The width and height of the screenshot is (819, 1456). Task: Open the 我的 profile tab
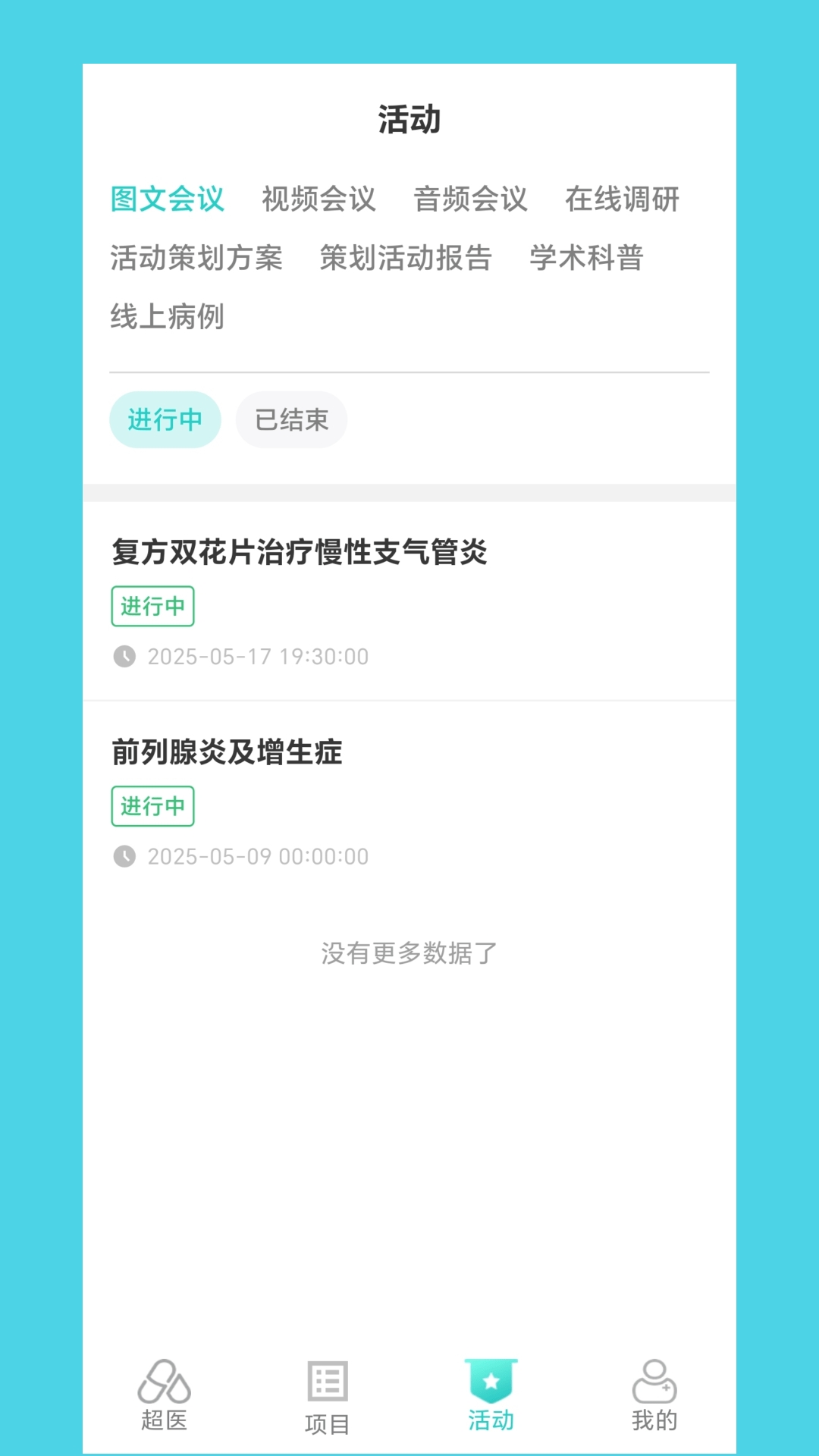pyautogui.click(x=654, y=1395)
